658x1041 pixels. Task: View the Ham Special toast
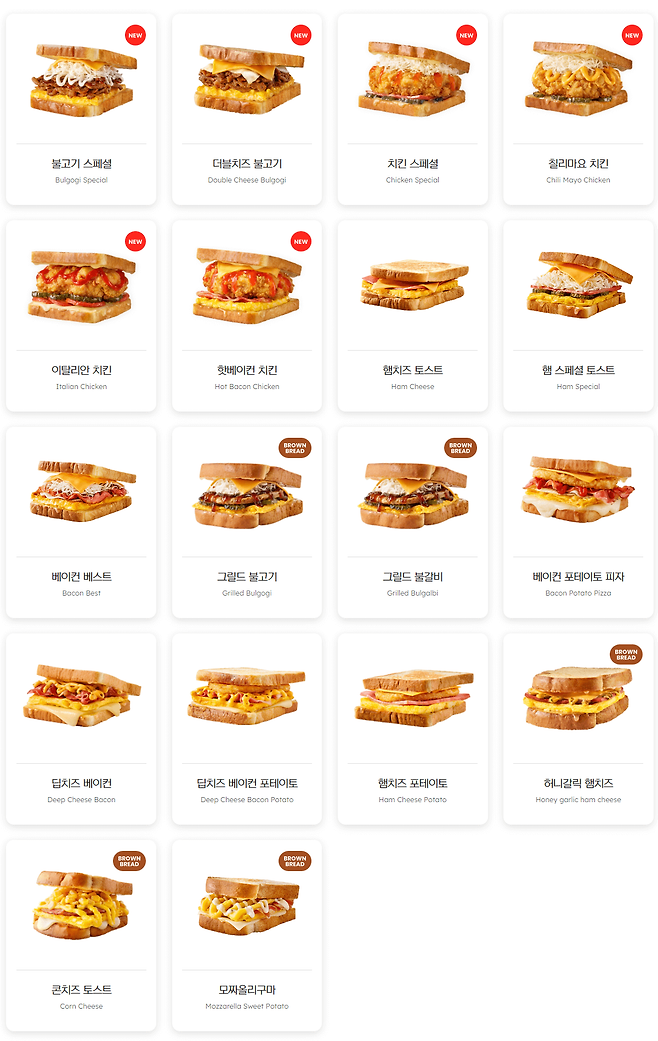(578, 316)
